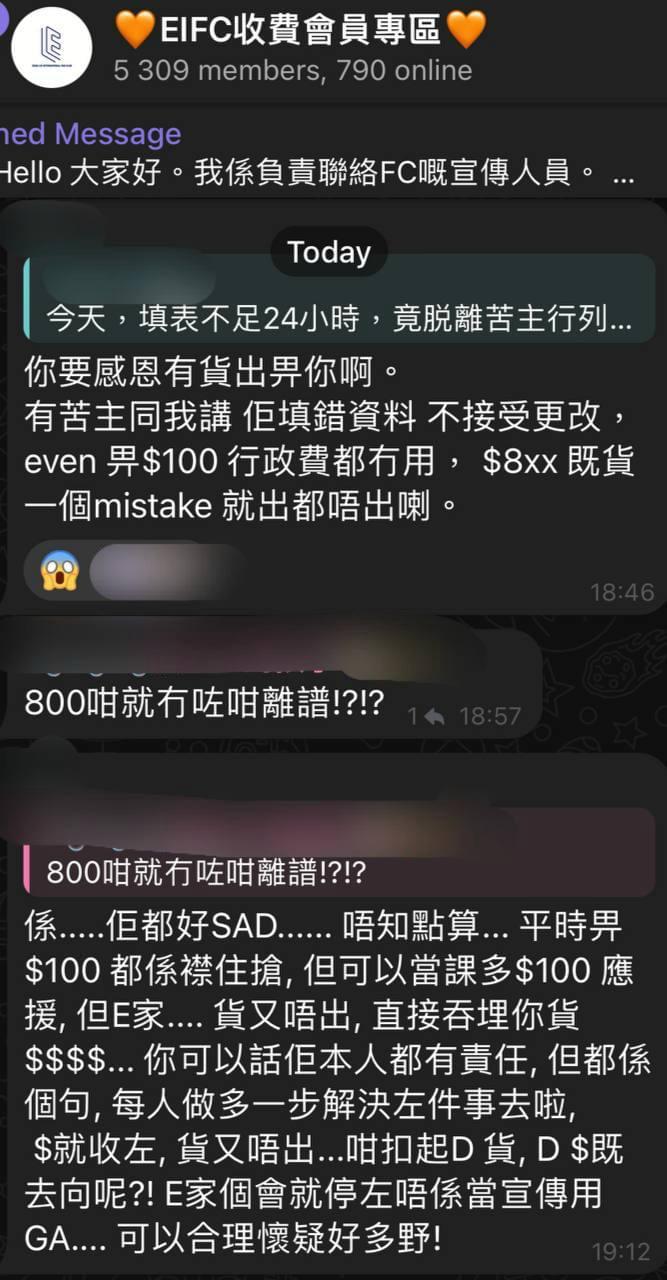View the reply thread on the 18:57 message
The image size is (667, 1280).
[x=427, y=716]
